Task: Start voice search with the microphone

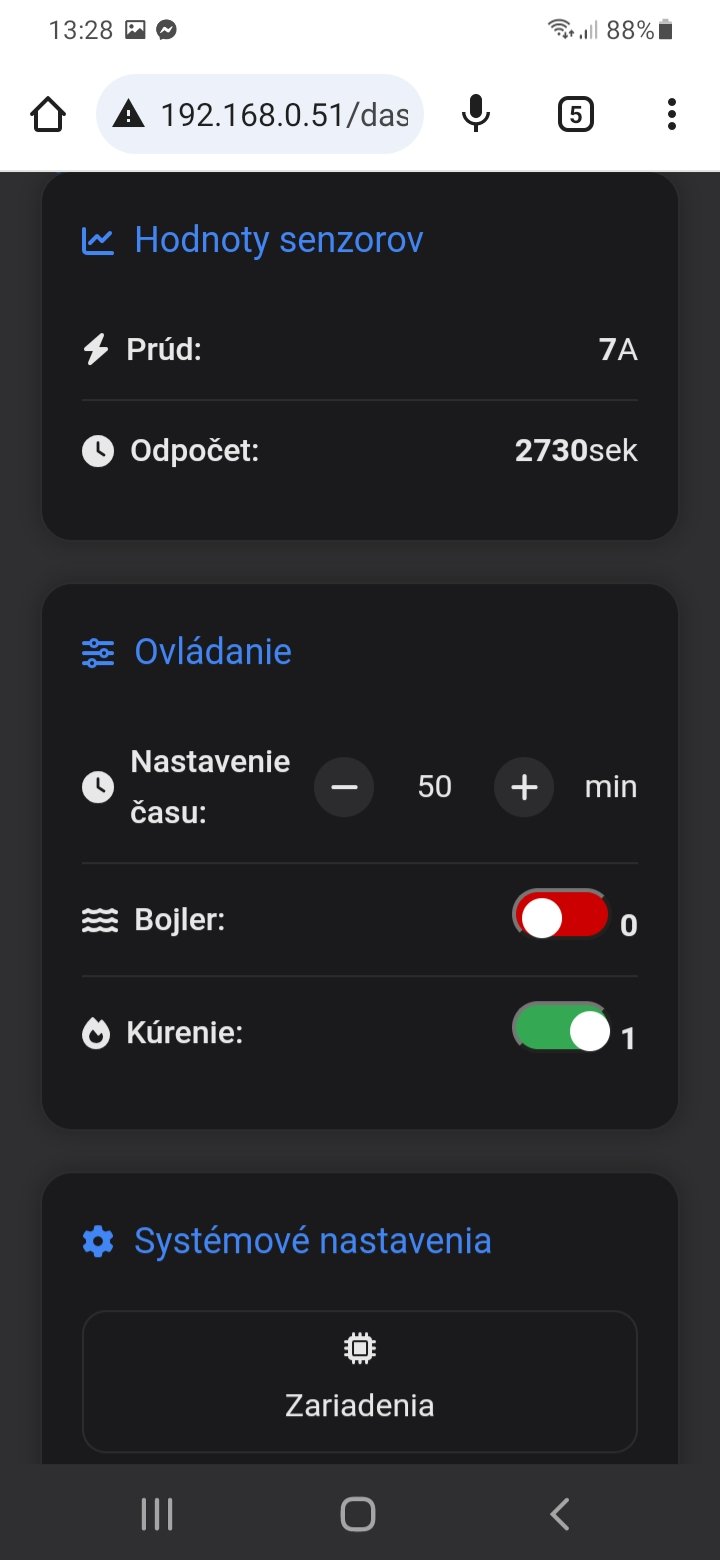Action: pyautogui.click(x=476, y=115)
